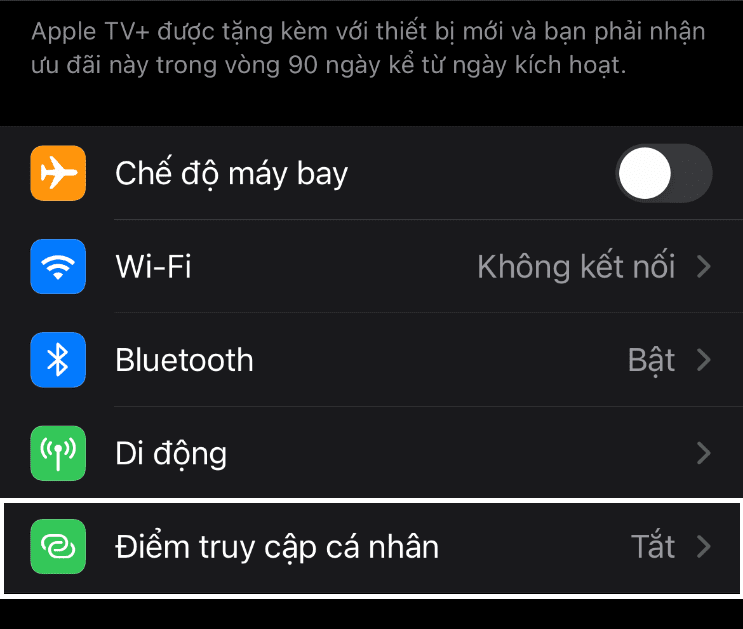
Task: Open Wi-Fi settings
Action: tap(370, 267)
